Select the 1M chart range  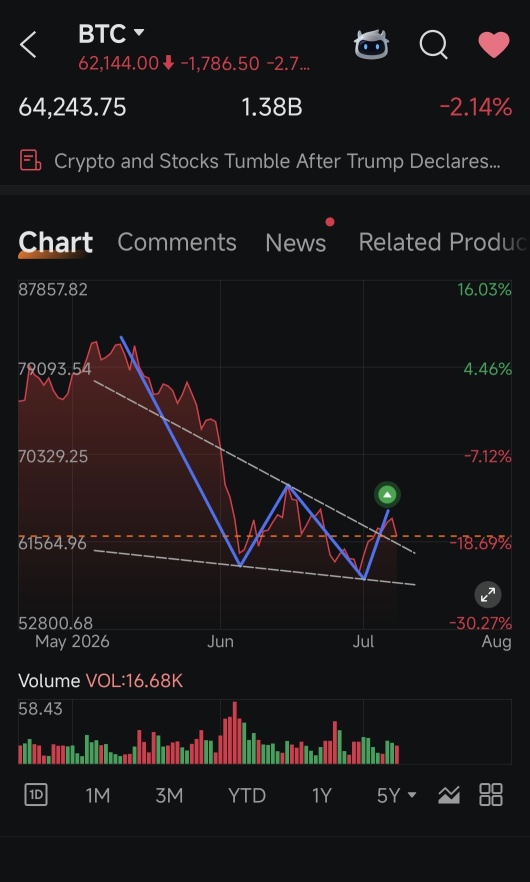(x=97, y=795)
